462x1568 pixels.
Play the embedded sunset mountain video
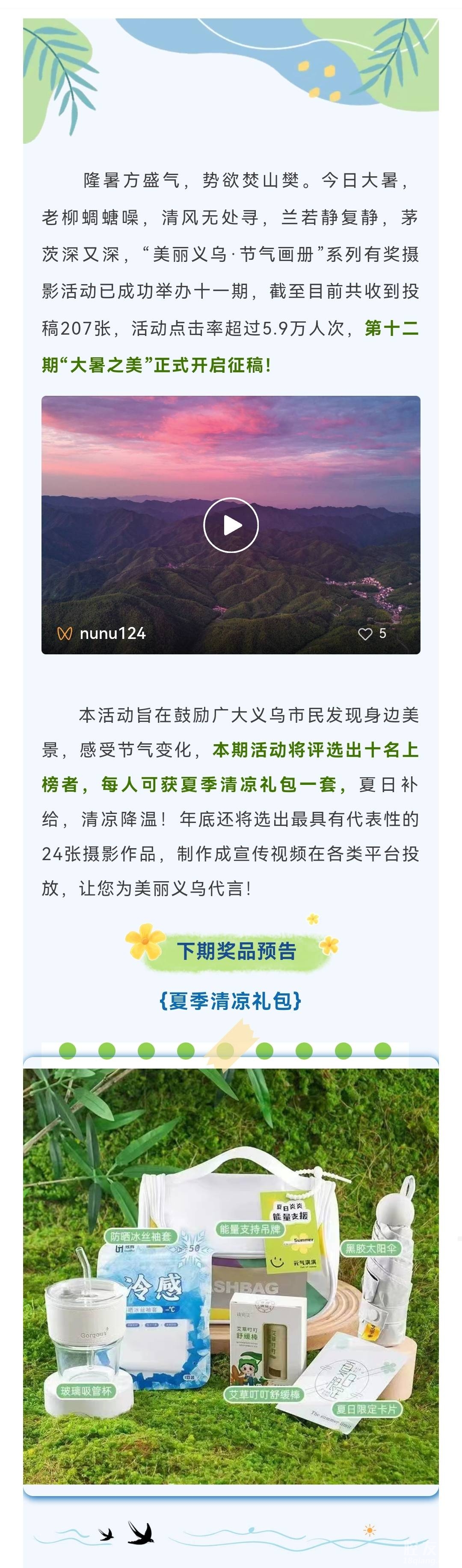click(231, 525)
